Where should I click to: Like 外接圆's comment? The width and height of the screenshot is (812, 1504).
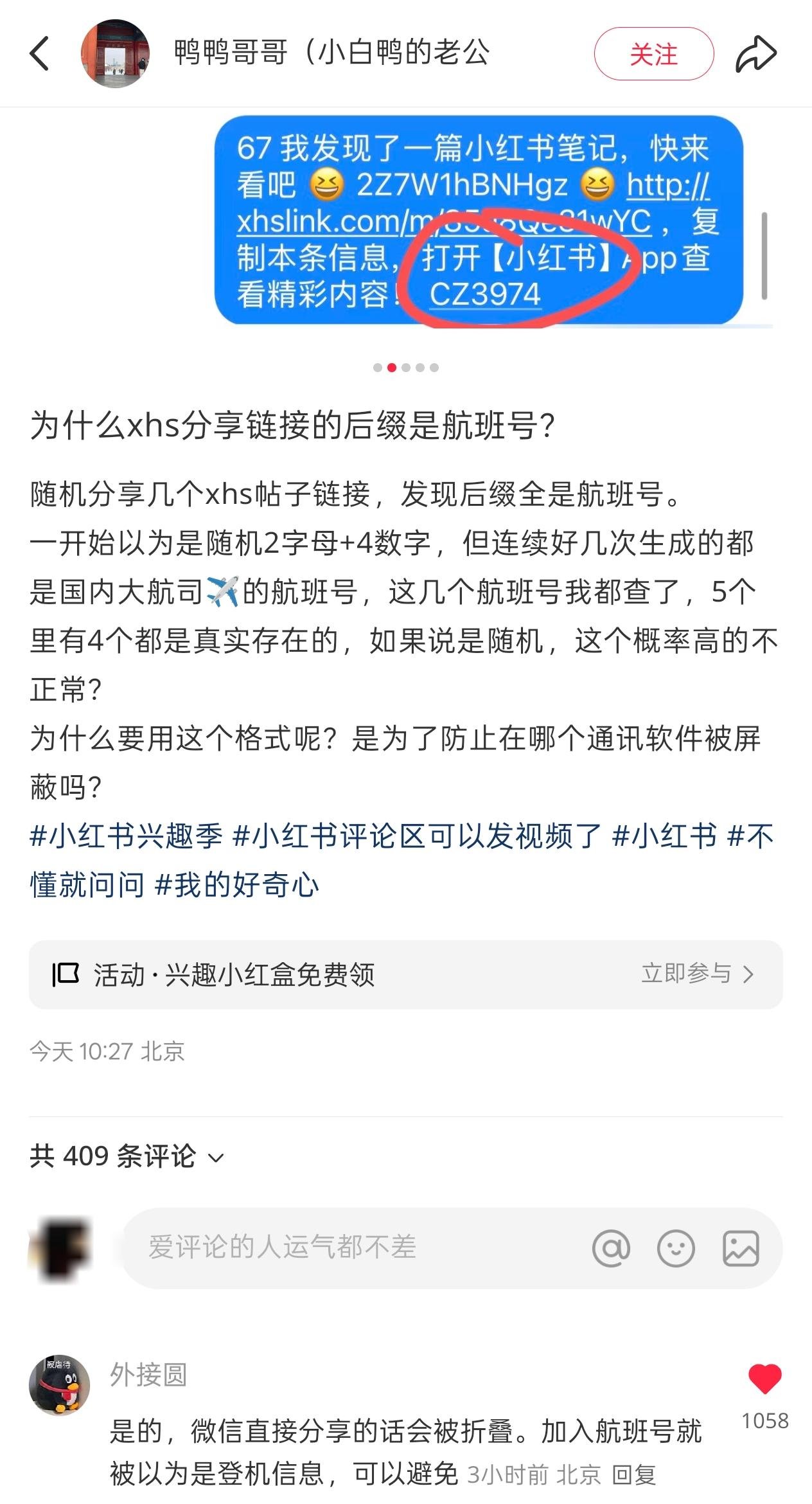click(x=764, y=1379)
